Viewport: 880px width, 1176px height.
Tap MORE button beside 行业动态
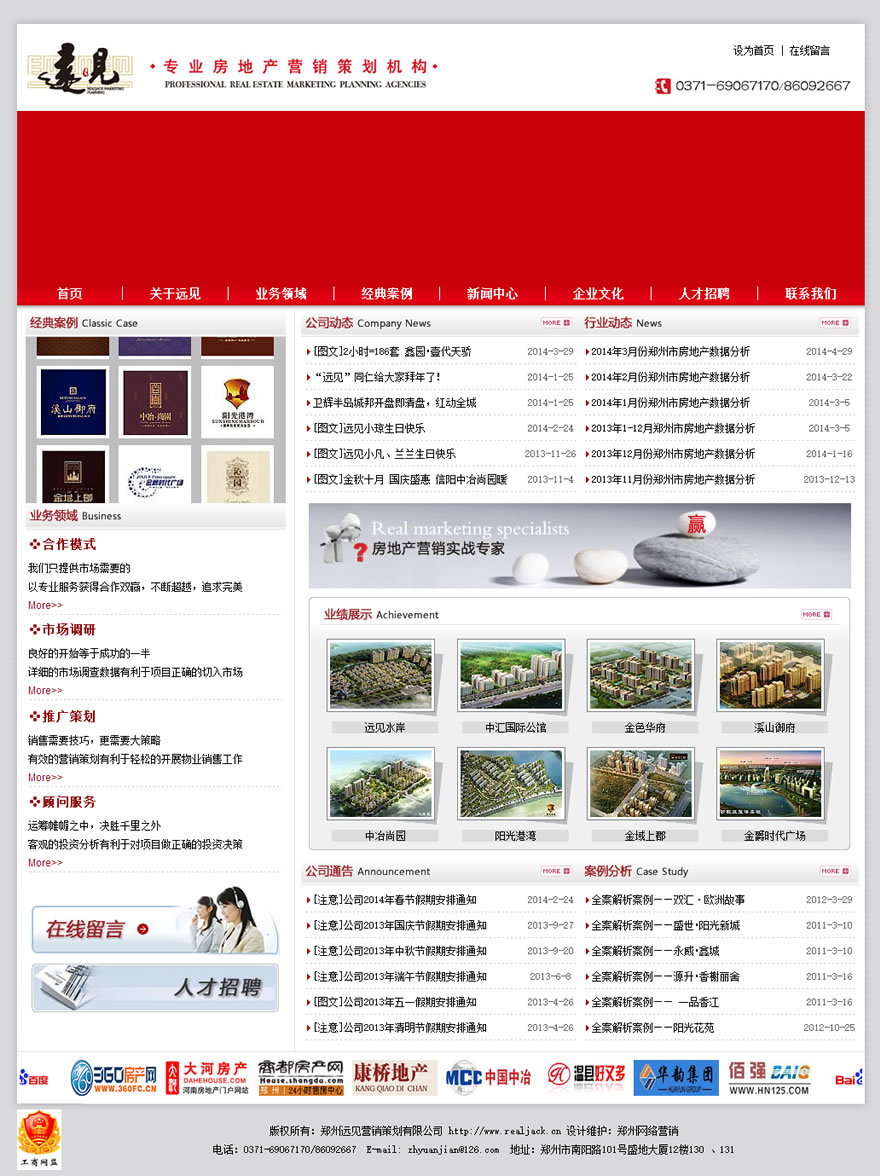pos(835,323)
